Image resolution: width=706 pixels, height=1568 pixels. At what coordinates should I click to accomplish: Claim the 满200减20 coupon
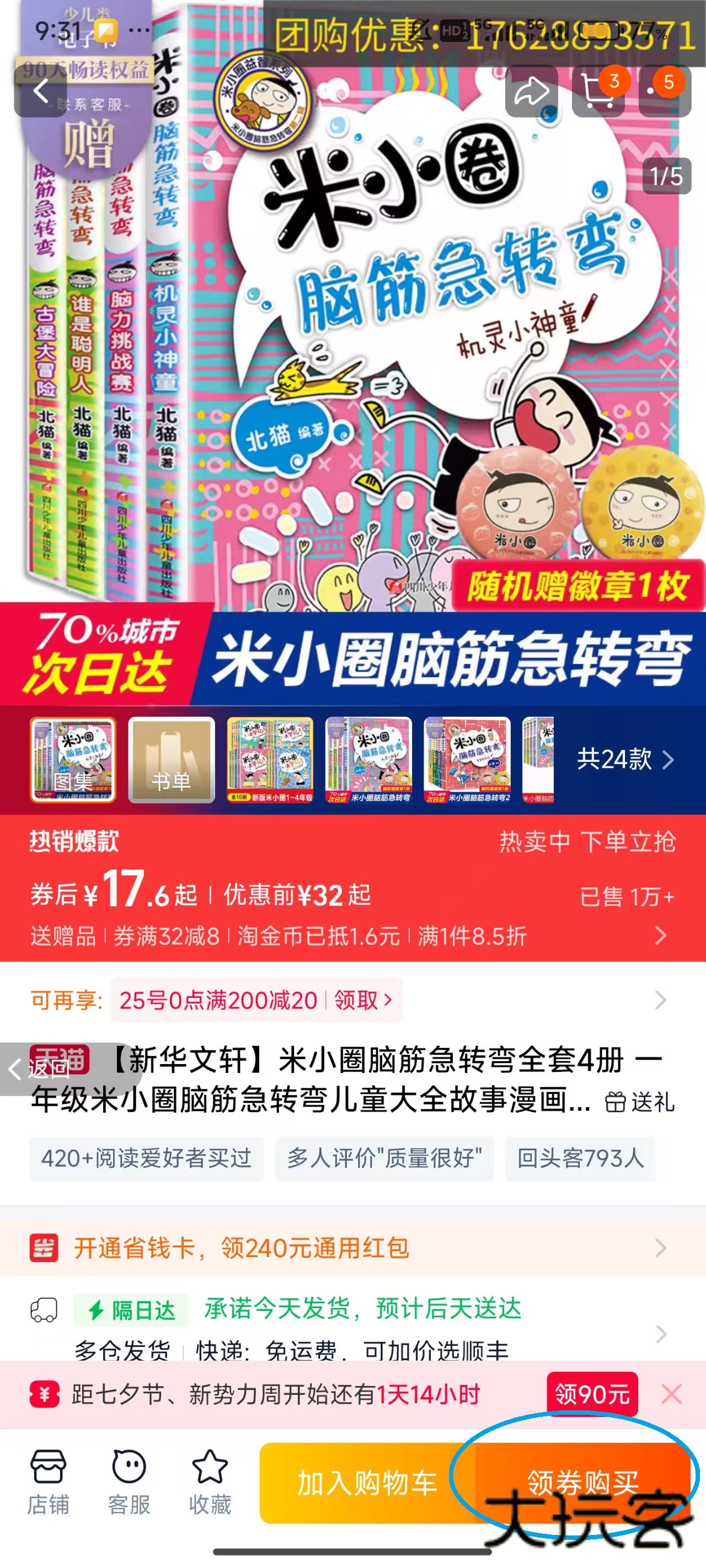point(362,1000)
